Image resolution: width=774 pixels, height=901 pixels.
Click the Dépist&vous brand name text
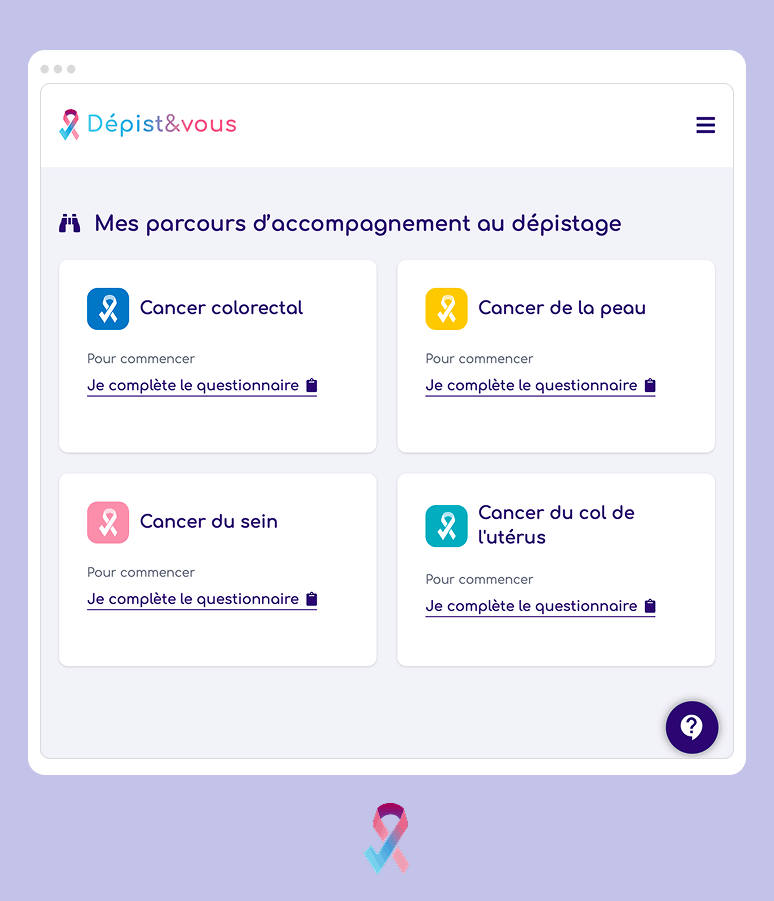point(161,123)
